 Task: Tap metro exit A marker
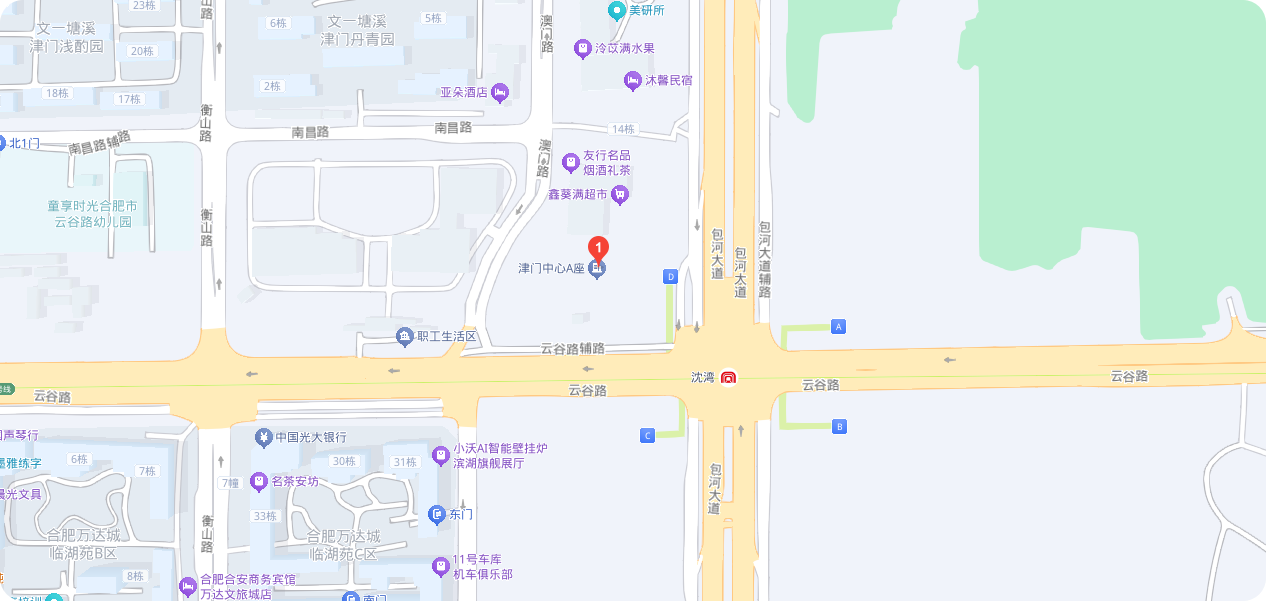point(839,326)
